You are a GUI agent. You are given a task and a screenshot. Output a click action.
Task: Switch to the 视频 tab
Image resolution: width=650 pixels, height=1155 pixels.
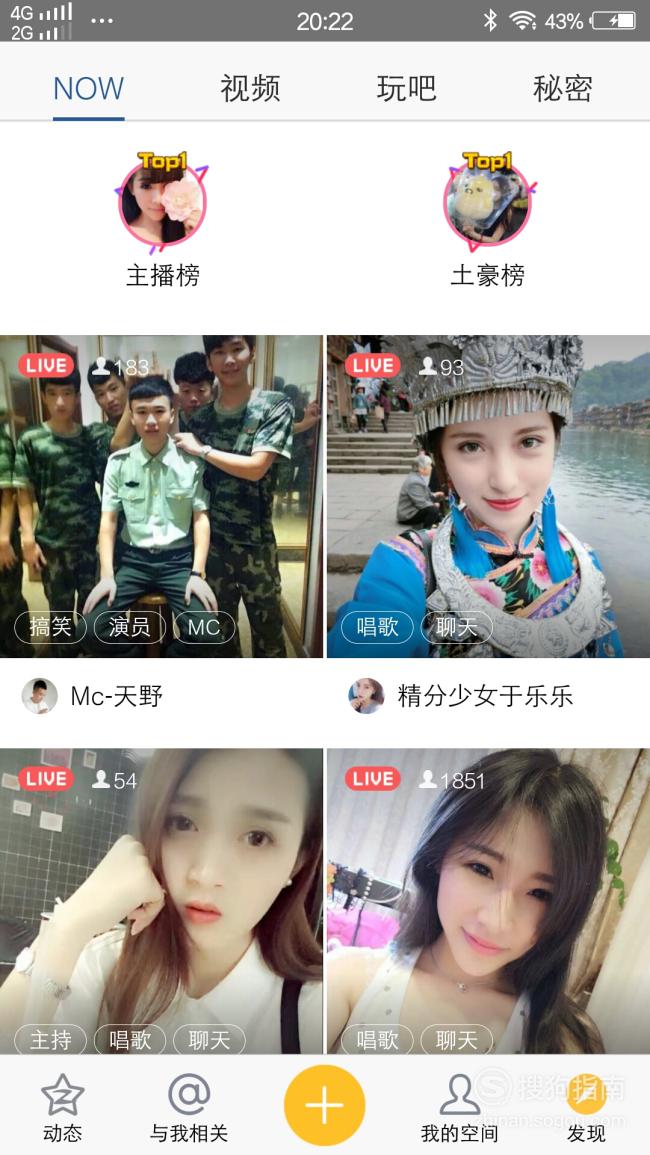pyautogui.click(x=250, y=88)
